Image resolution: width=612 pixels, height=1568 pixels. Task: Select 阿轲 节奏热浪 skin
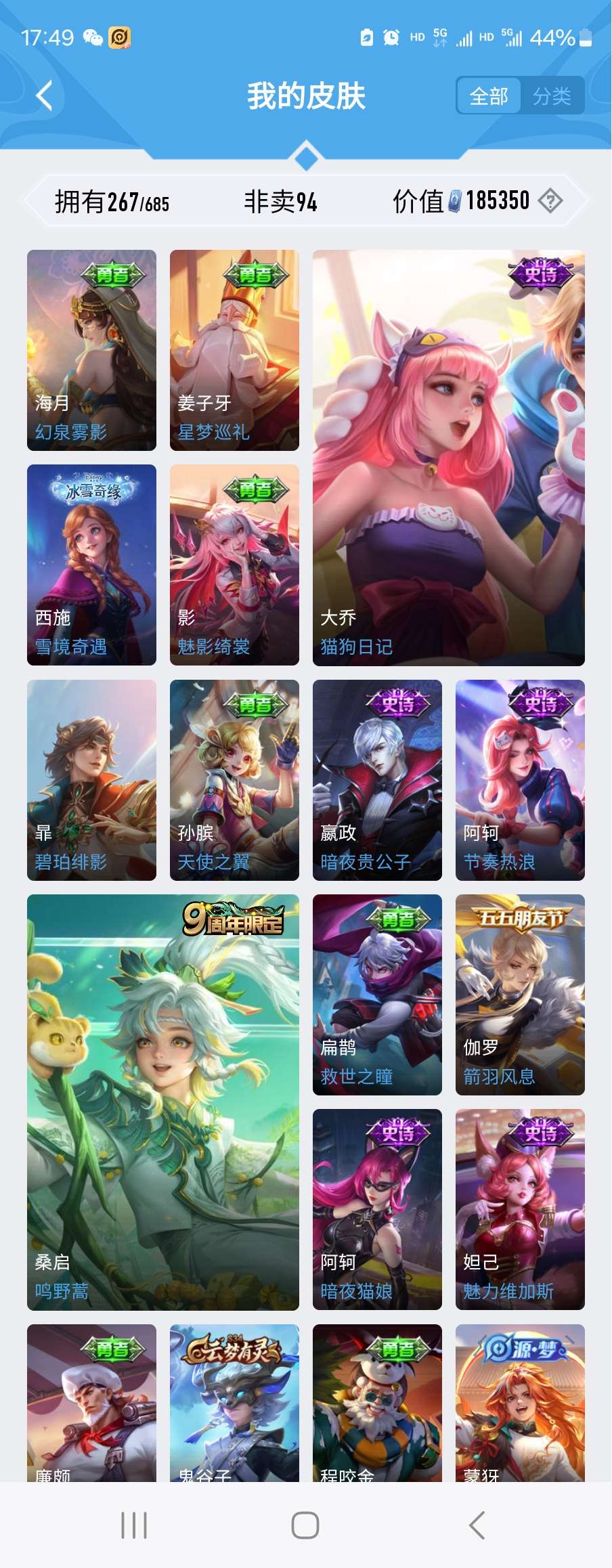point(520,780)
